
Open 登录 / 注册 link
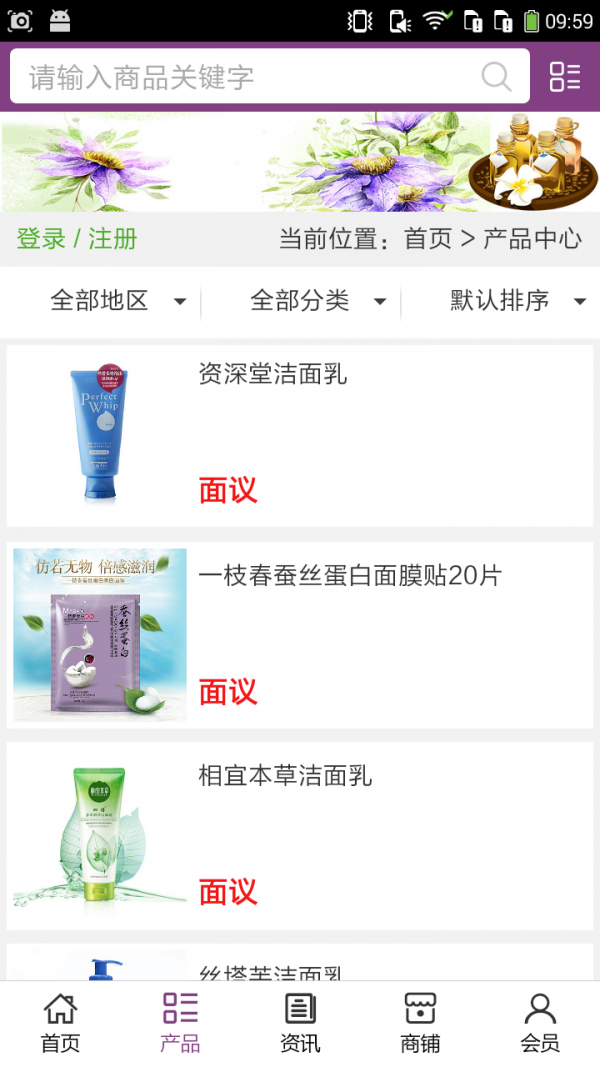77,239
